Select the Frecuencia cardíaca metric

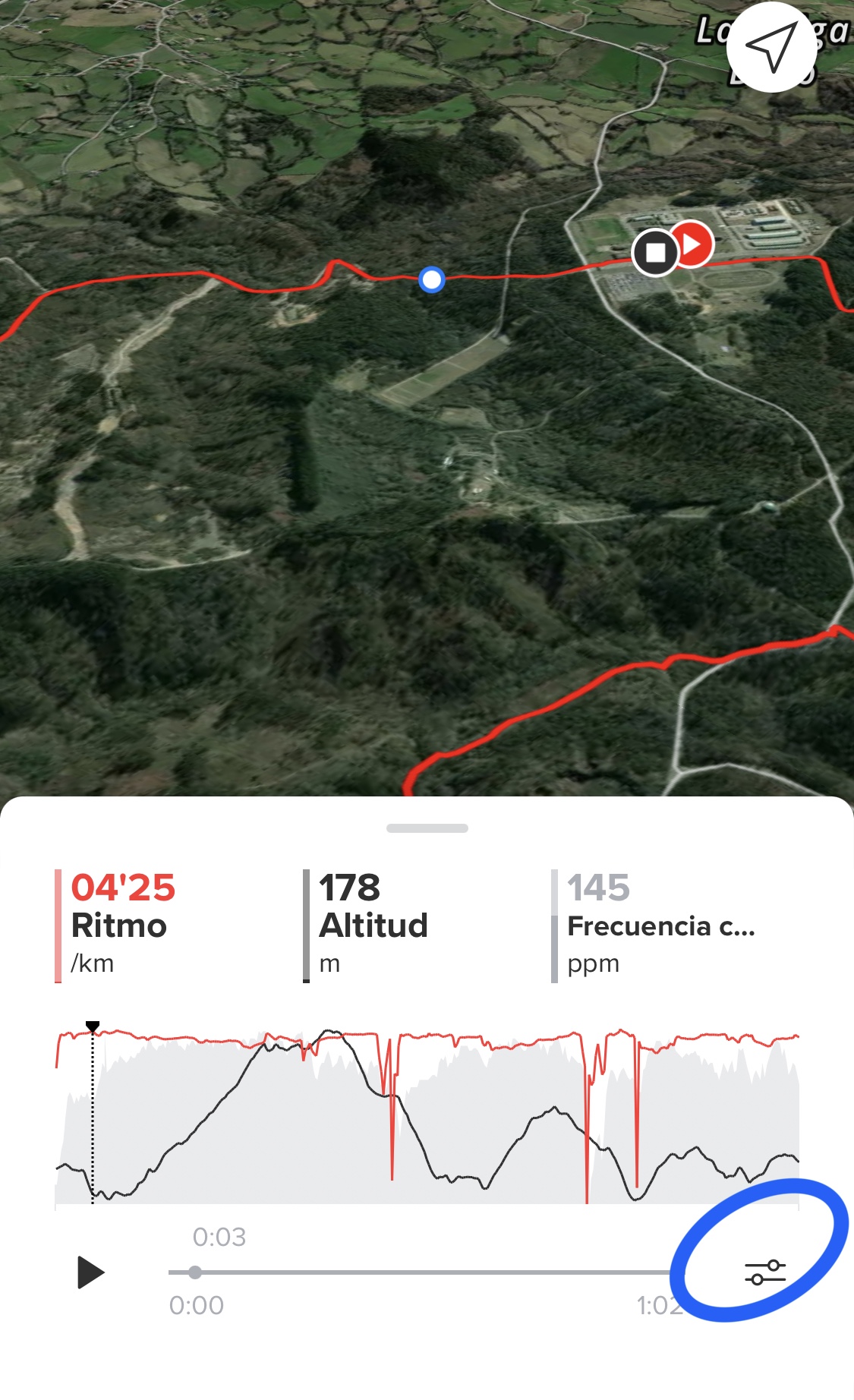pos(660,925)
